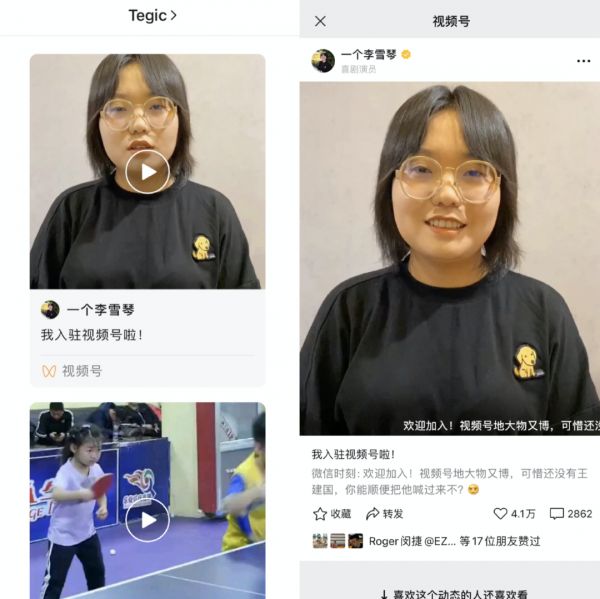Open the 2862 comments
Viewport: 600px width, 599px height.
pos(570,514)
